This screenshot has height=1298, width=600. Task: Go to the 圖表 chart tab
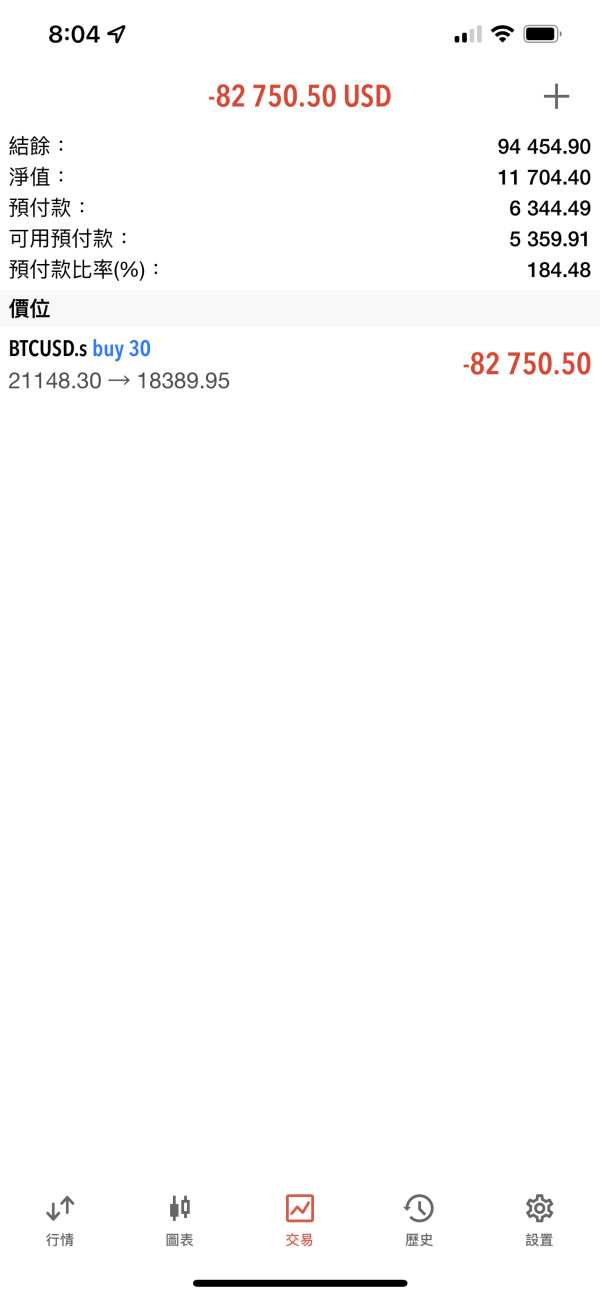pos(180,1220)
